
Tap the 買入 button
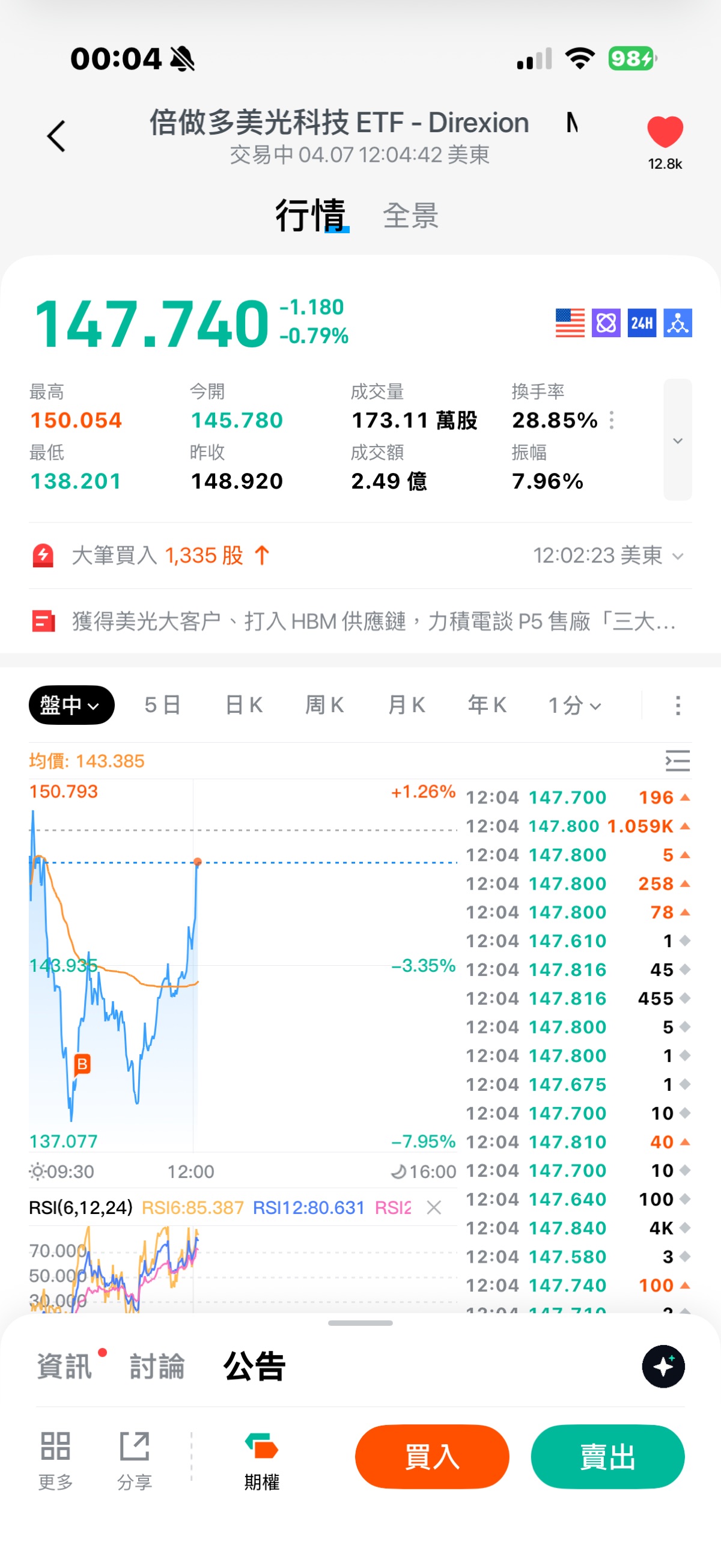432,1457
